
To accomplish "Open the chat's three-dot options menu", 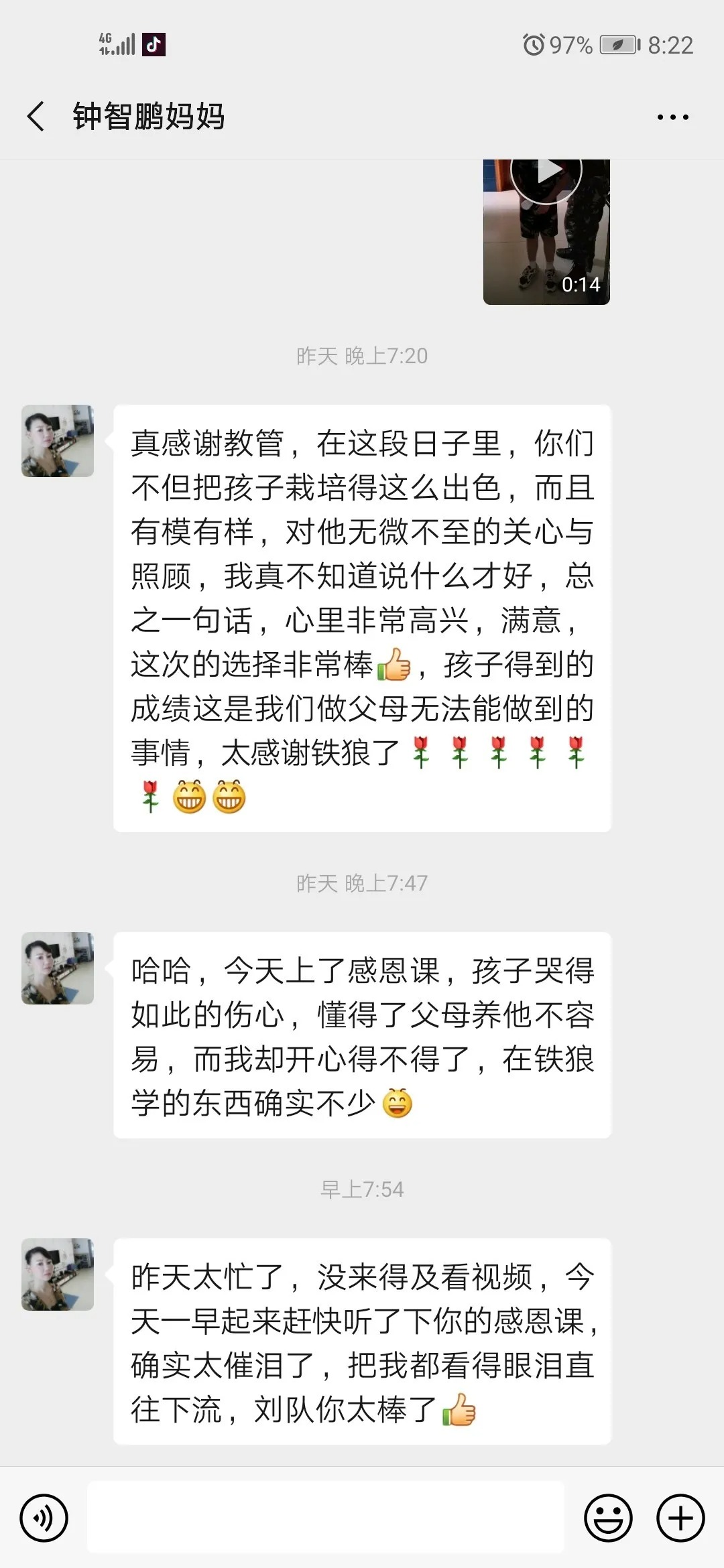I will click(x=672, y=117).
